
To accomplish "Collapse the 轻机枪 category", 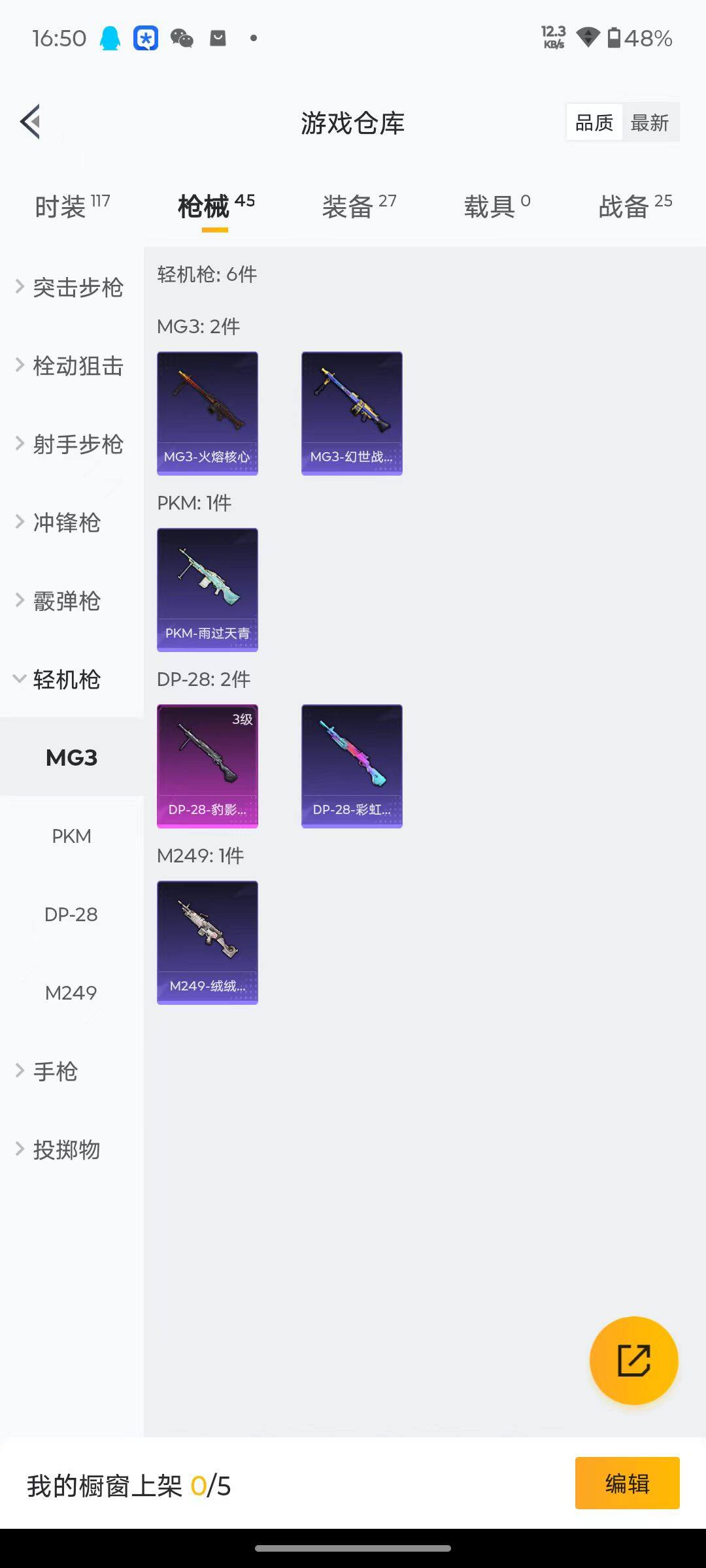I will 65,679.
